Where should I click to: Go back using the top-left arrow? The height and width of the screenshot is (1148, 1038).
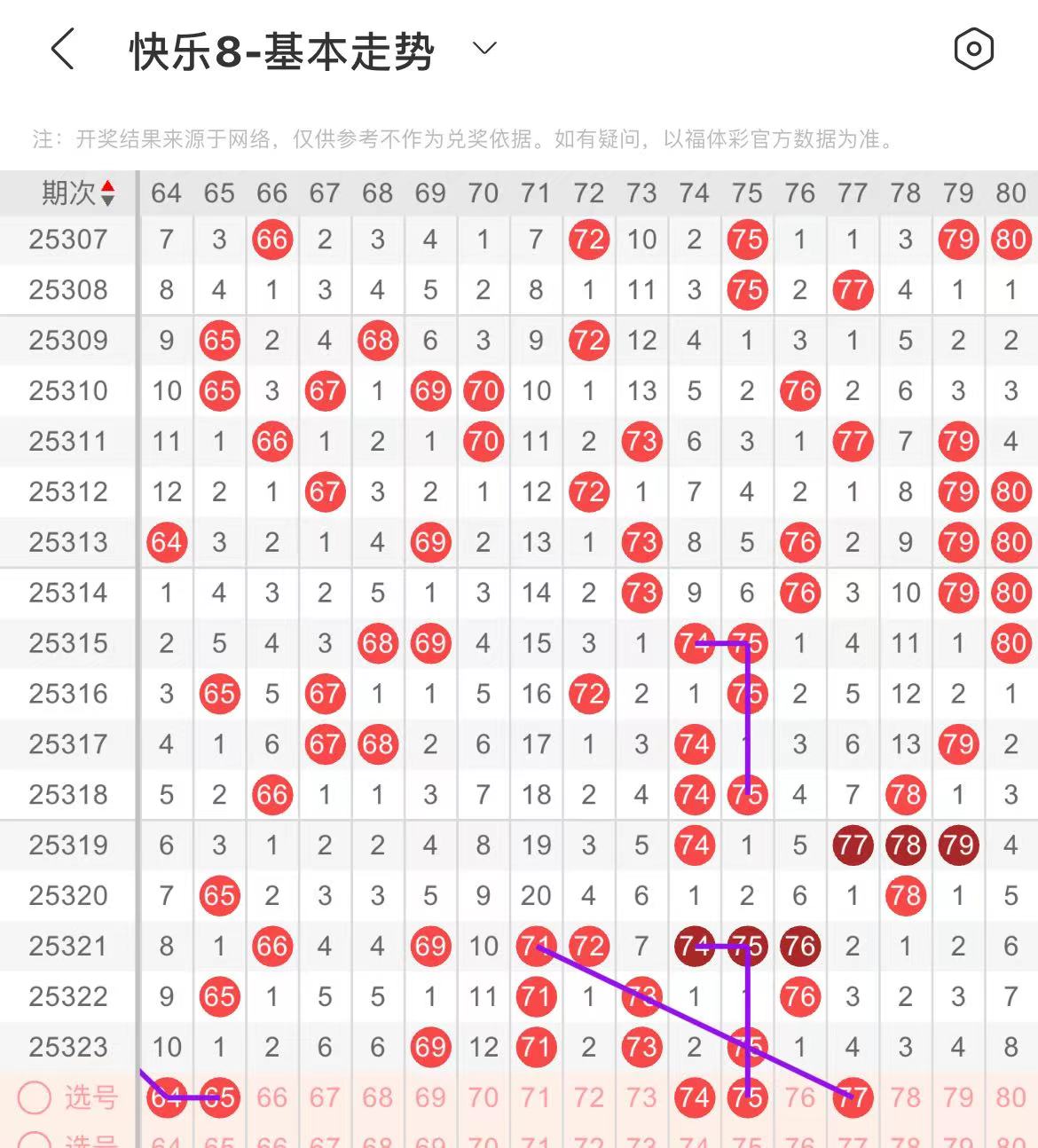(x=62, y=49)
